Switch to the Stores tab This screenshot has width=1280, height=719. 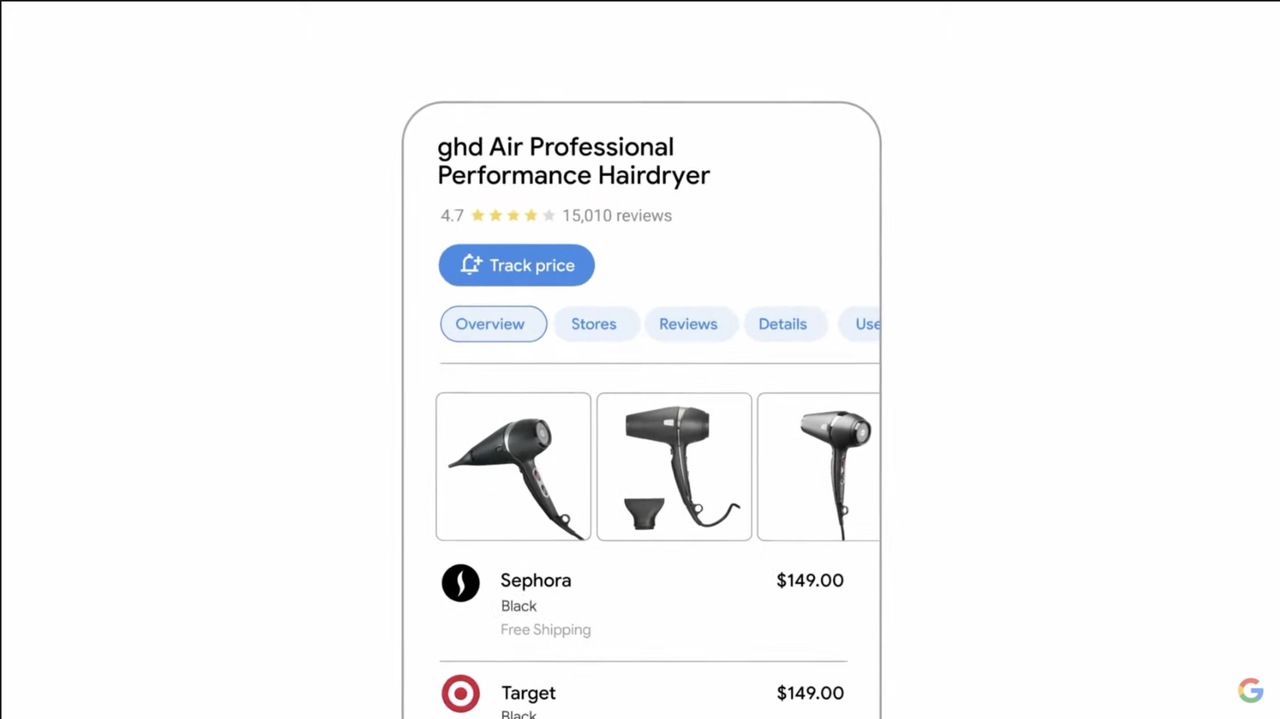[594, 324]
